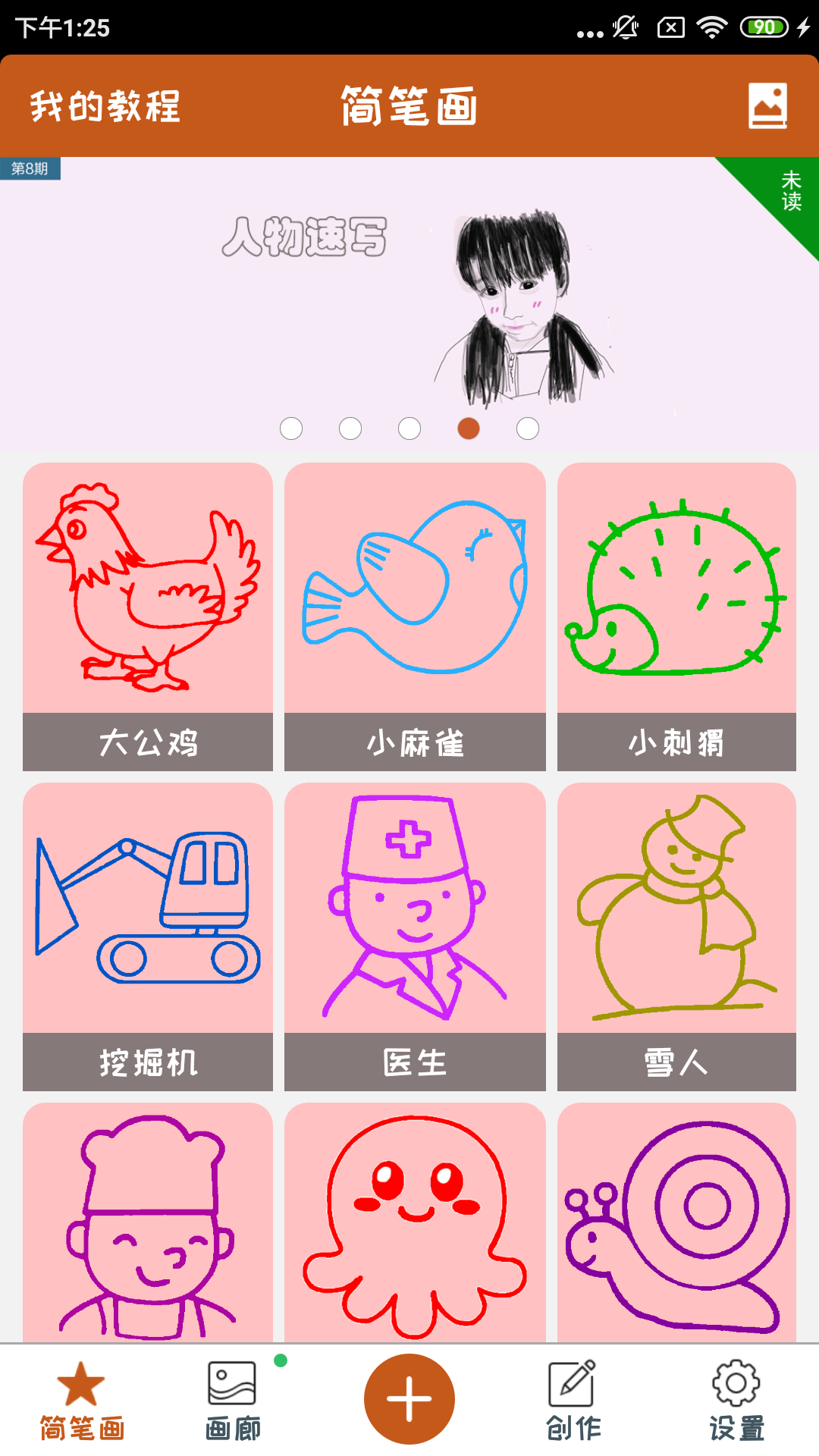Tap the orange plus button to start drawing
Image resolution: width=819 pixels, height=1456 pixels.
click(409, 1398)
